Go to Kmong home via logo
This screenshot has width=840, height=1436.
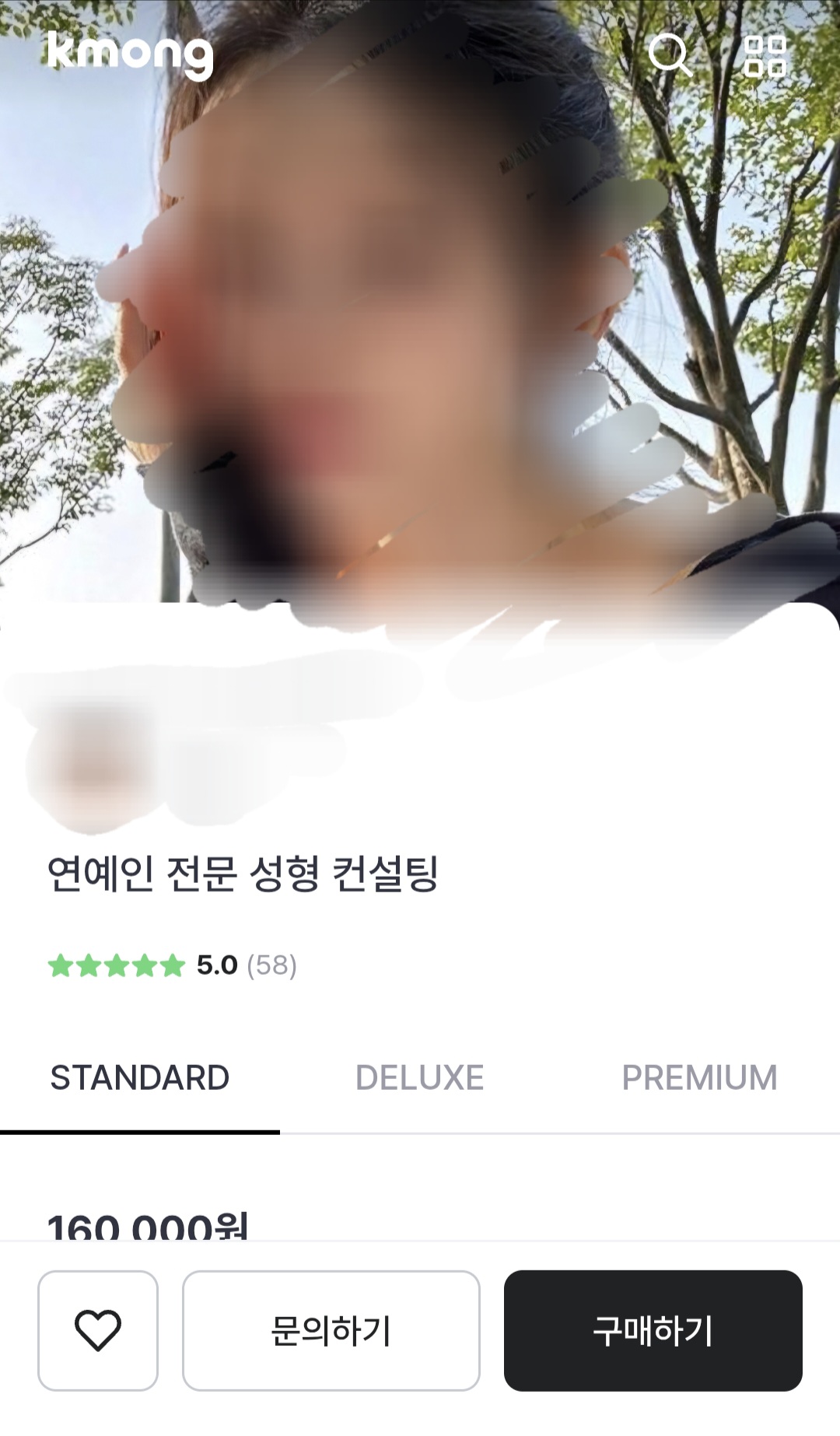(130, 54)
